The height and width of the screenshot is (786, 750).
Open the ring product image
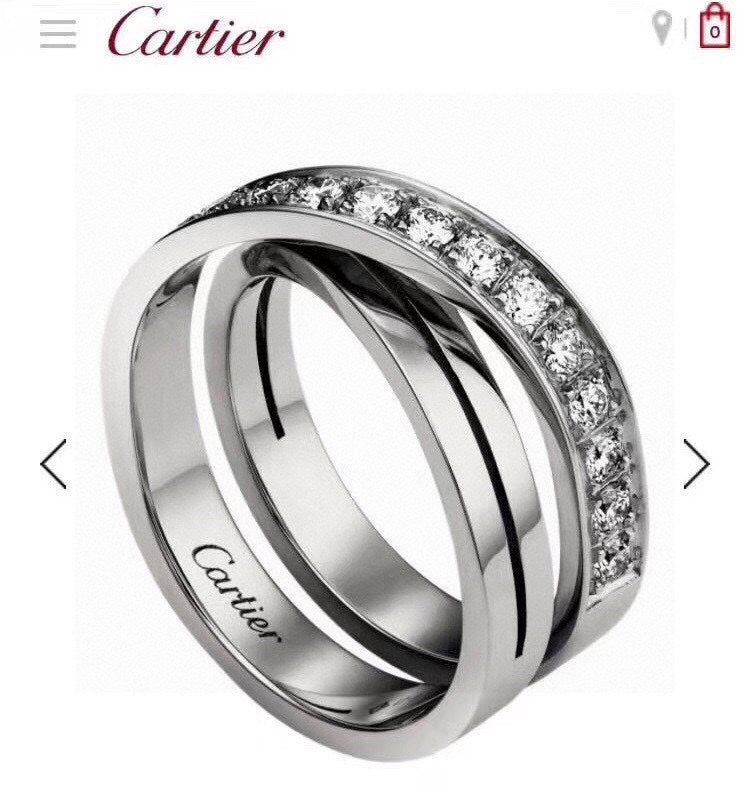[x=375, y=440]
